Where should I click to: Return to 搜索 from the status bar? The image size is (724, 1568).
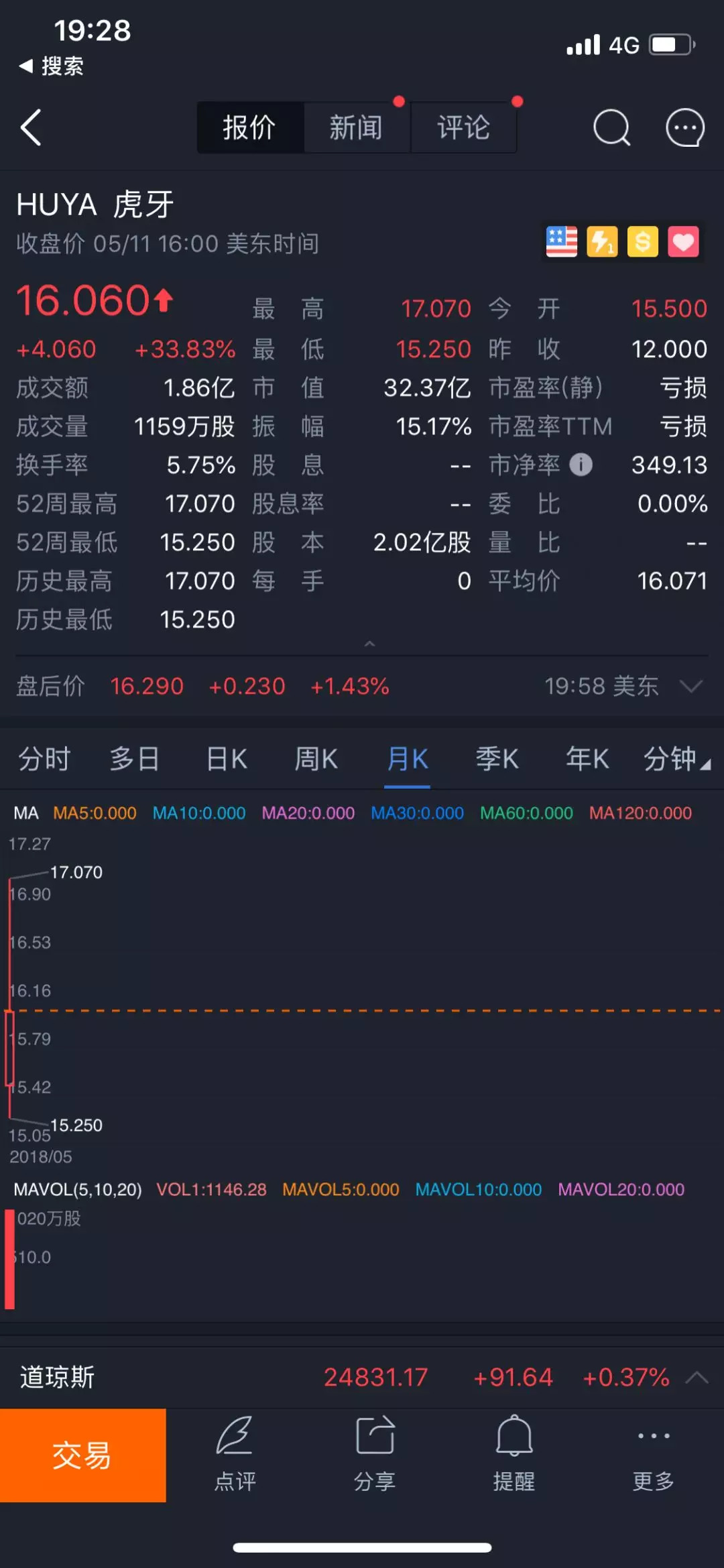pos(52,66)
